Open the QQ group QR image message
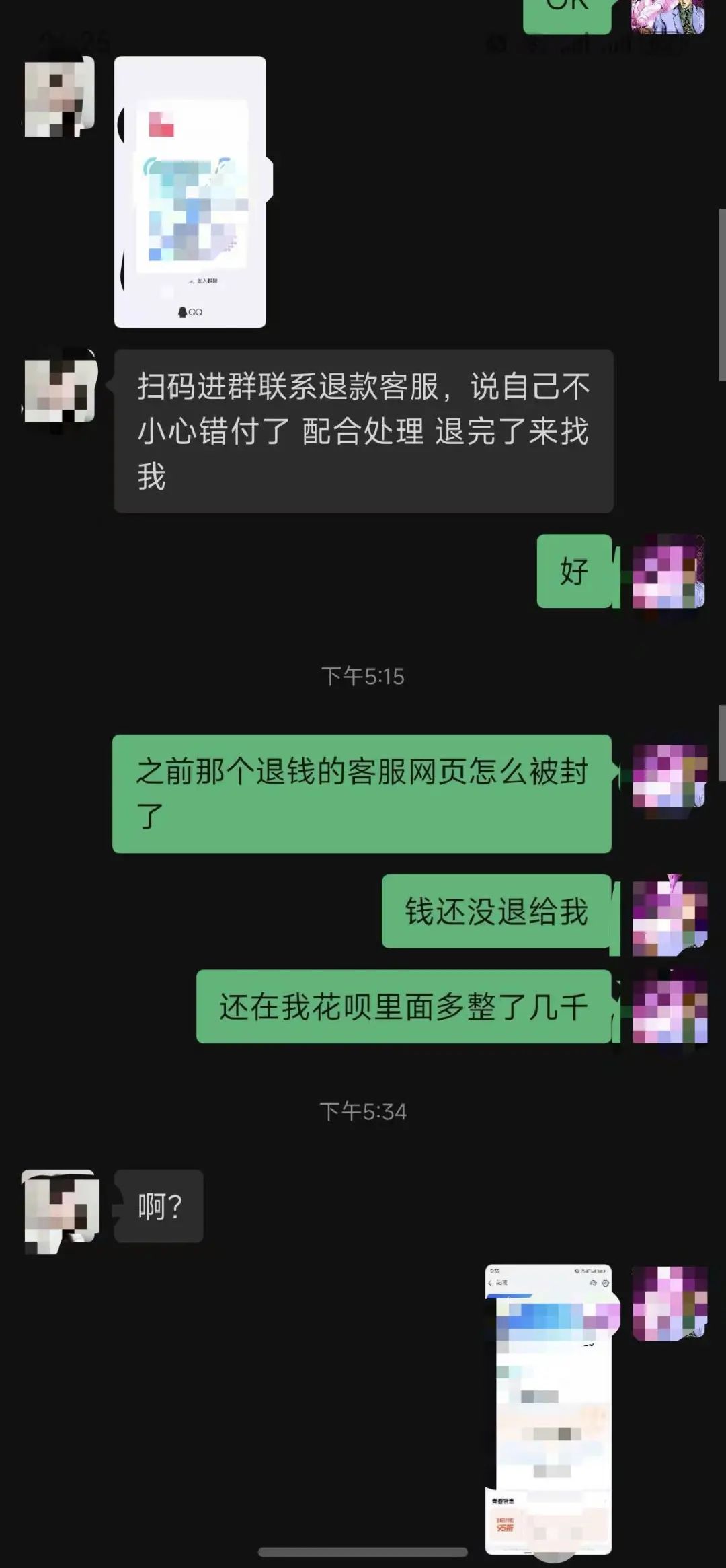726x1568 pixels. point(190,192)
